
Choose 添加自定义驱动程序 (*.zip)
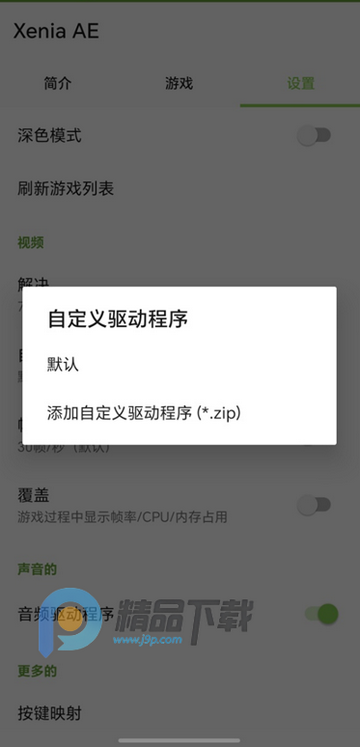click(x=179, y=414)
